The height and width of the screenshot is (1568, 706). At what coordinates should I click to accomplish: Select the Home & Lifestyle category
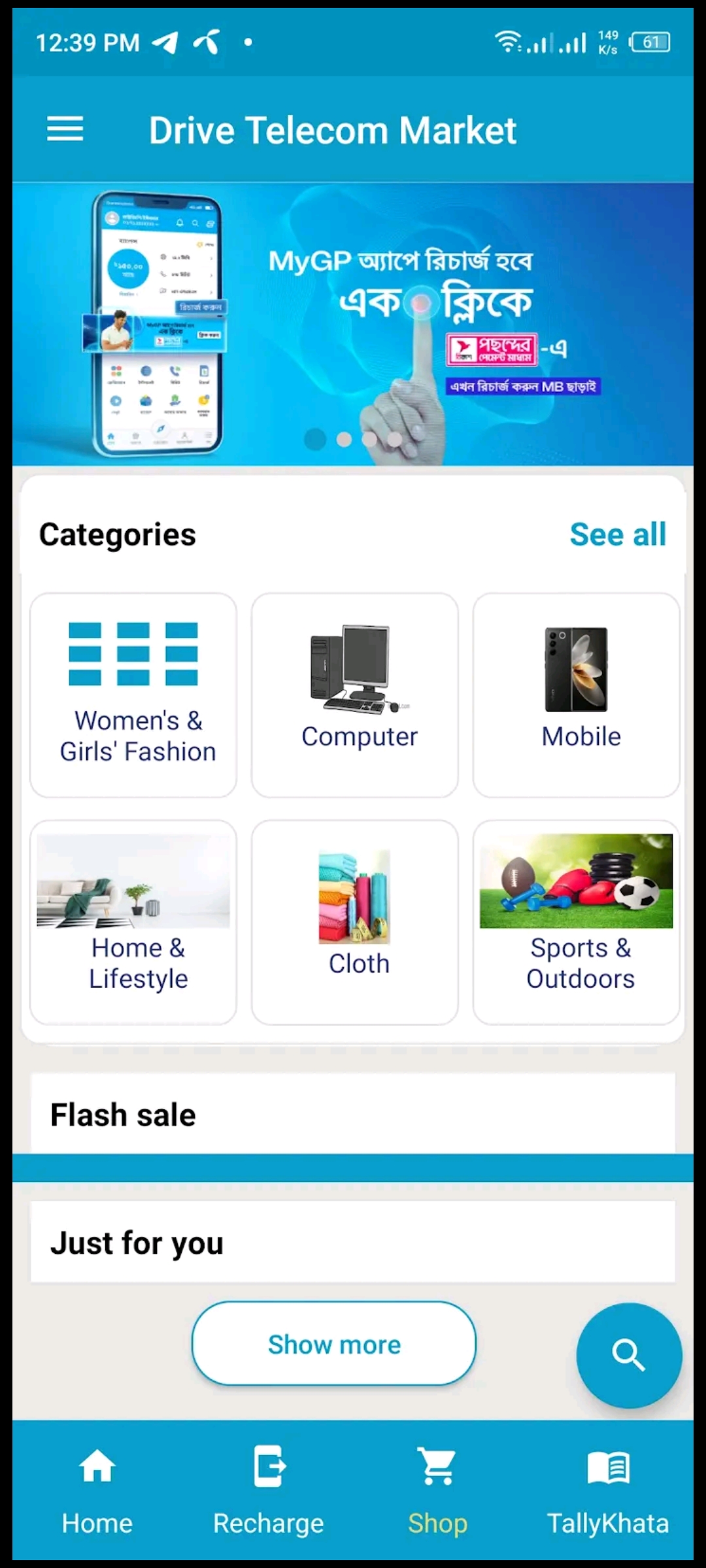pos(133,923)
